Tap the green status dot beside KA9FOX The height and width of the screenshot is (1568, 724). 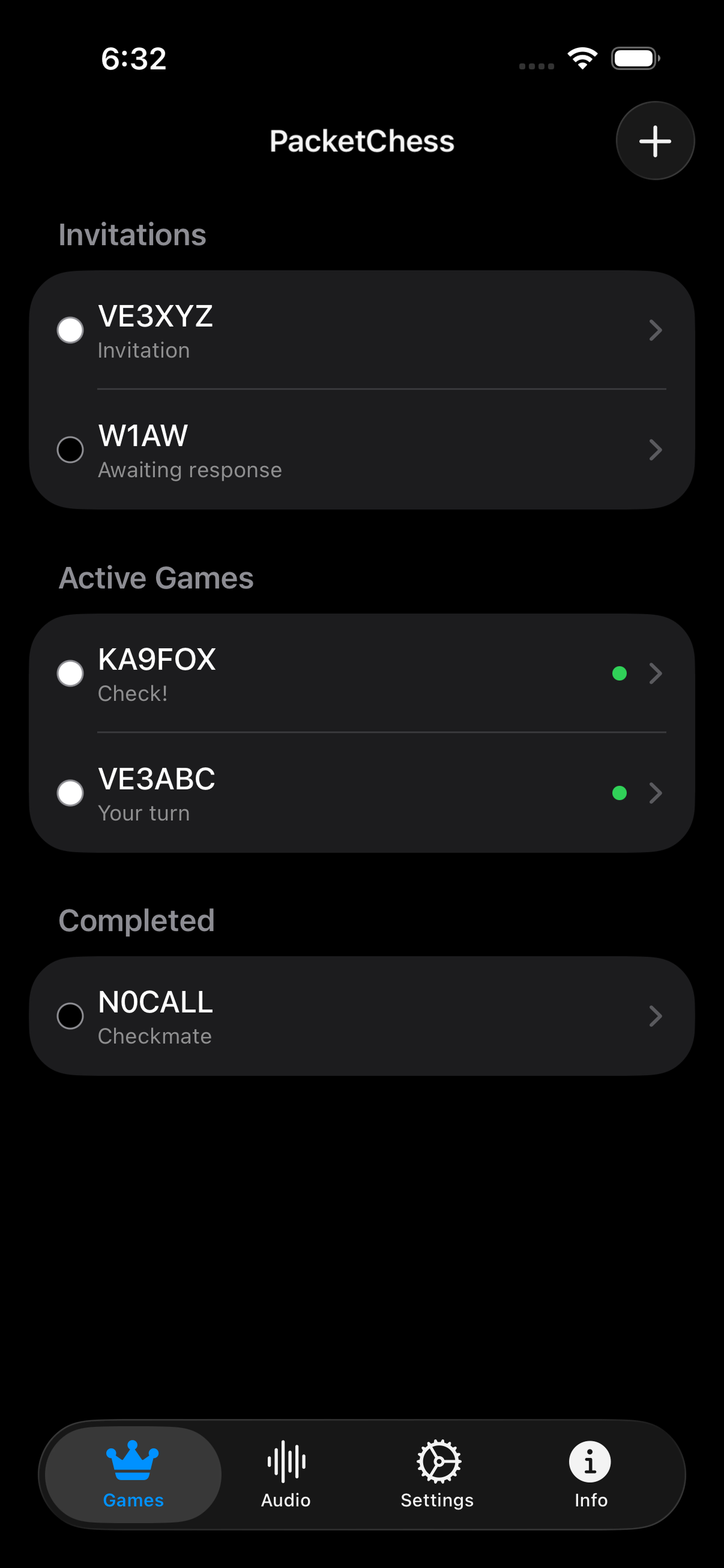[x=619, y=673]
